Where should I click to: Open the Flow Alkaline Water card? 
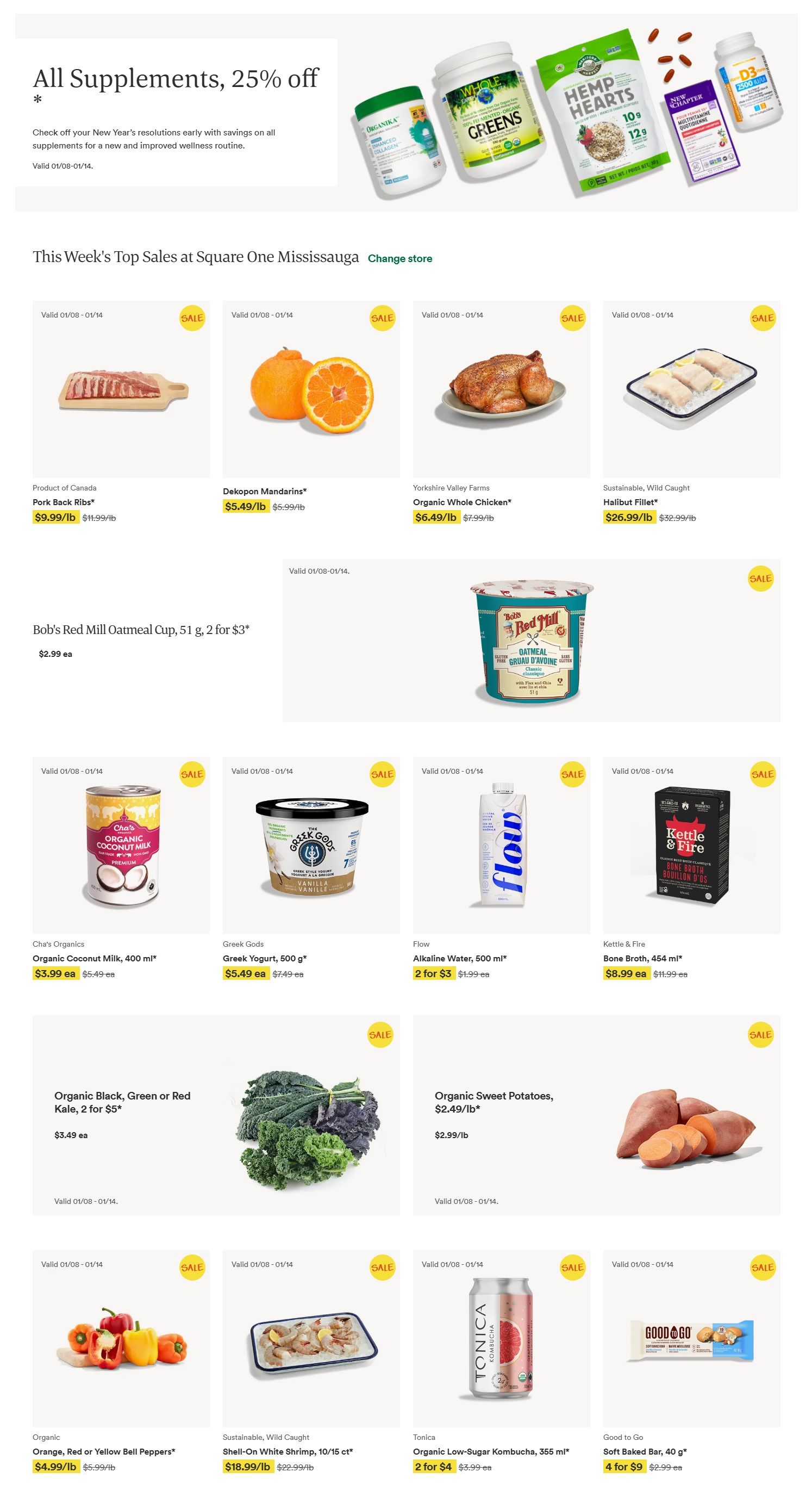pos(501,868)
